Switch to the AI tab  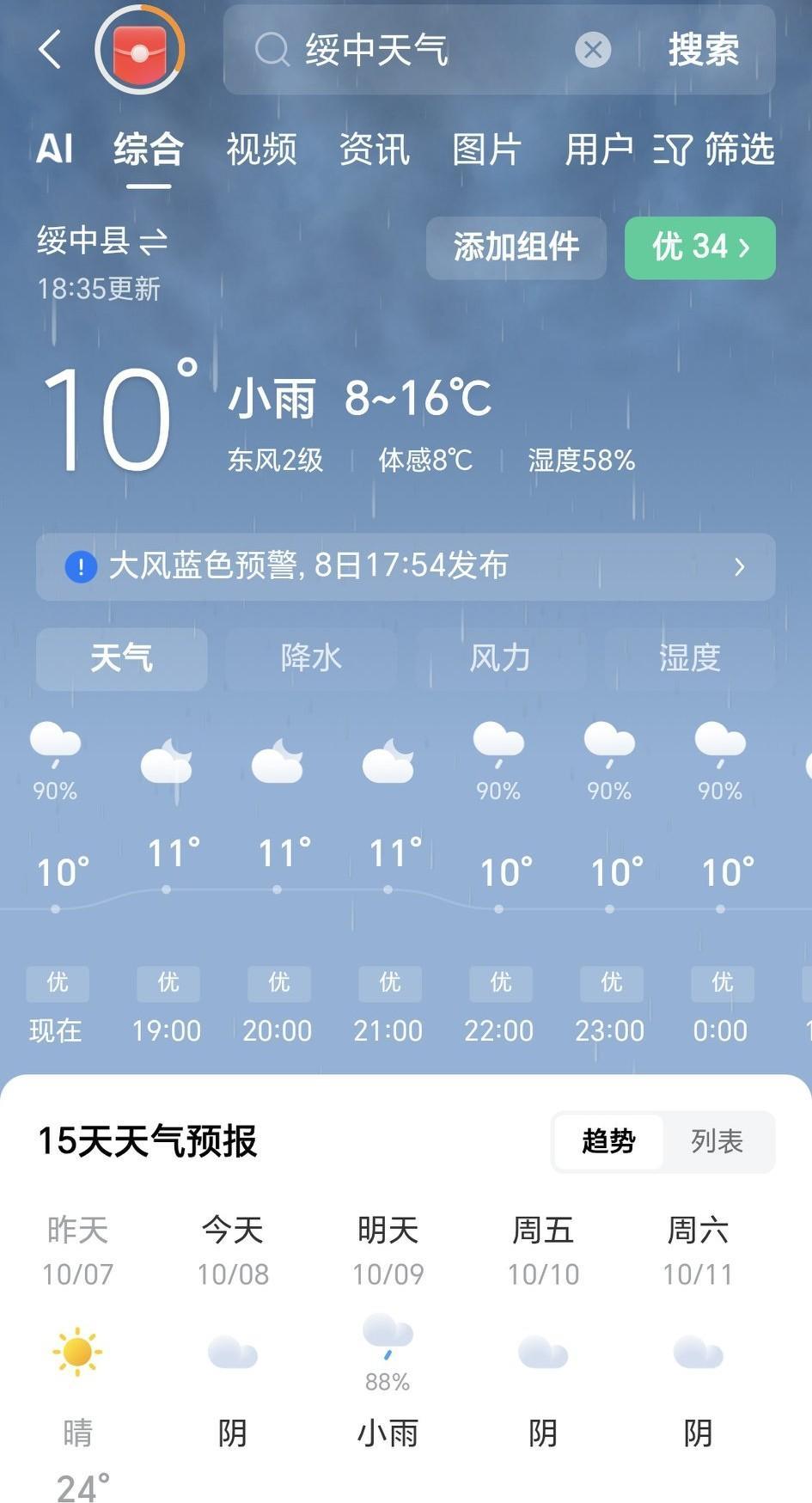[x=54, y=149]
